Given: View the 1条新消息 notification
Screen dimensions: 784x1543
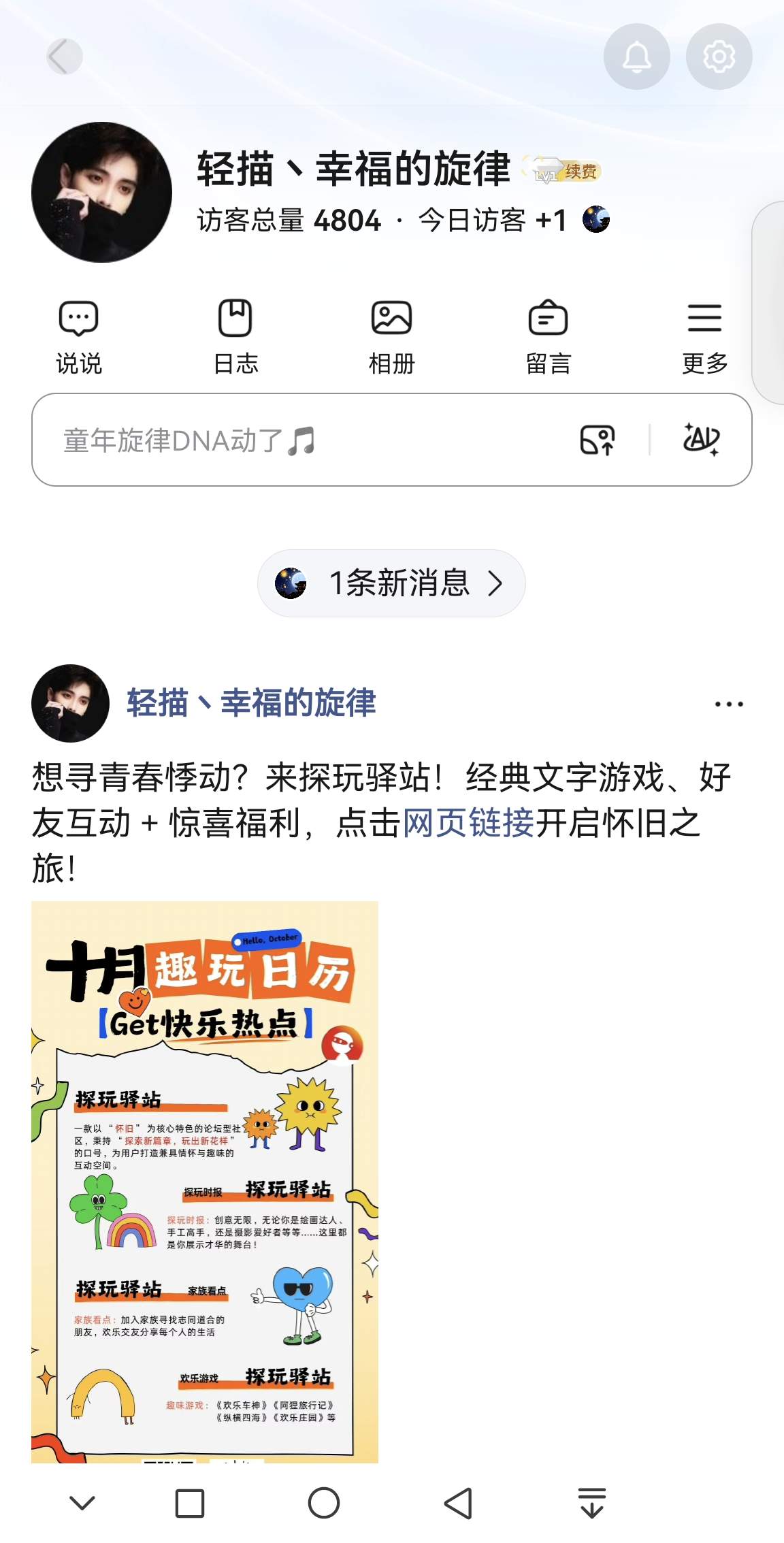Looking at the screenshot, I should point(391,583).
